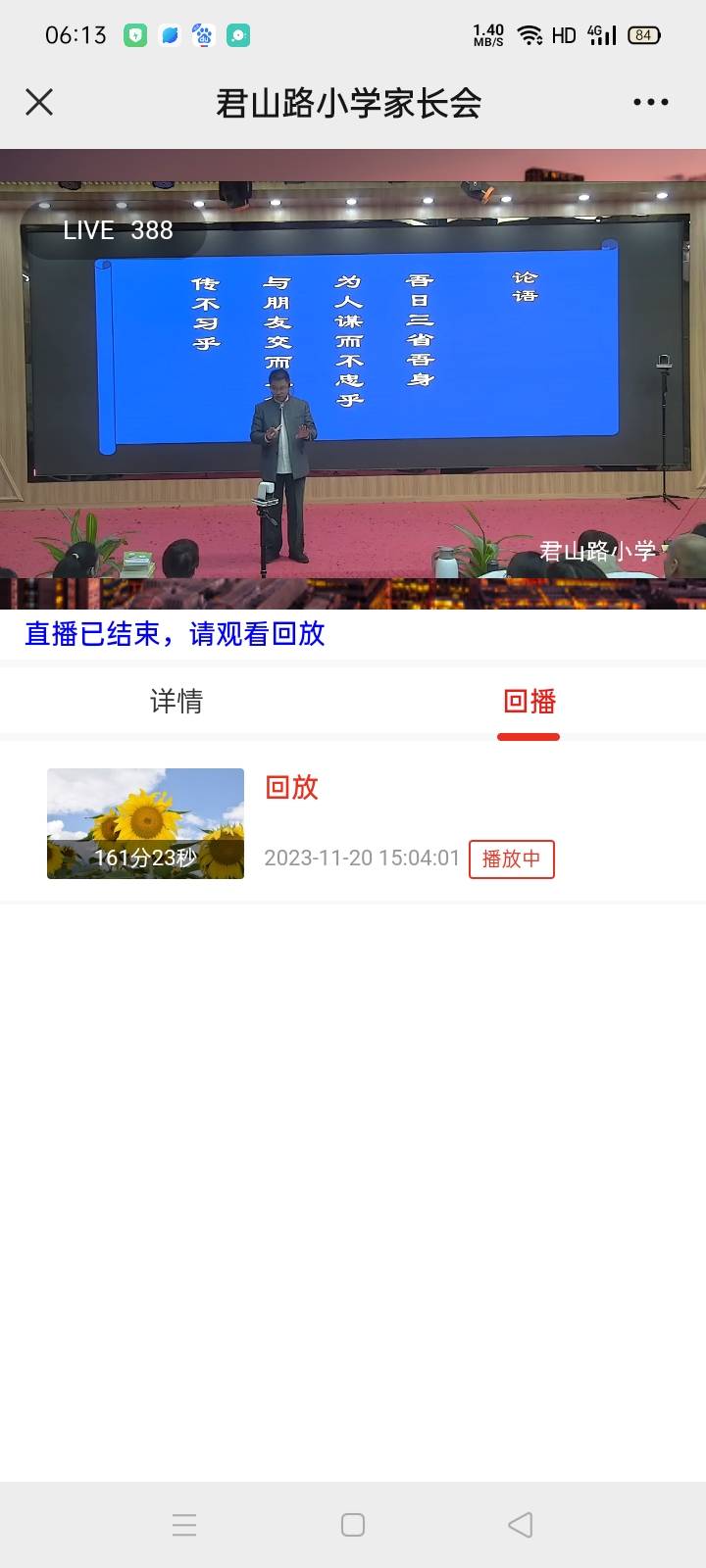Switch to the 详情 tab

pos(176,702)
